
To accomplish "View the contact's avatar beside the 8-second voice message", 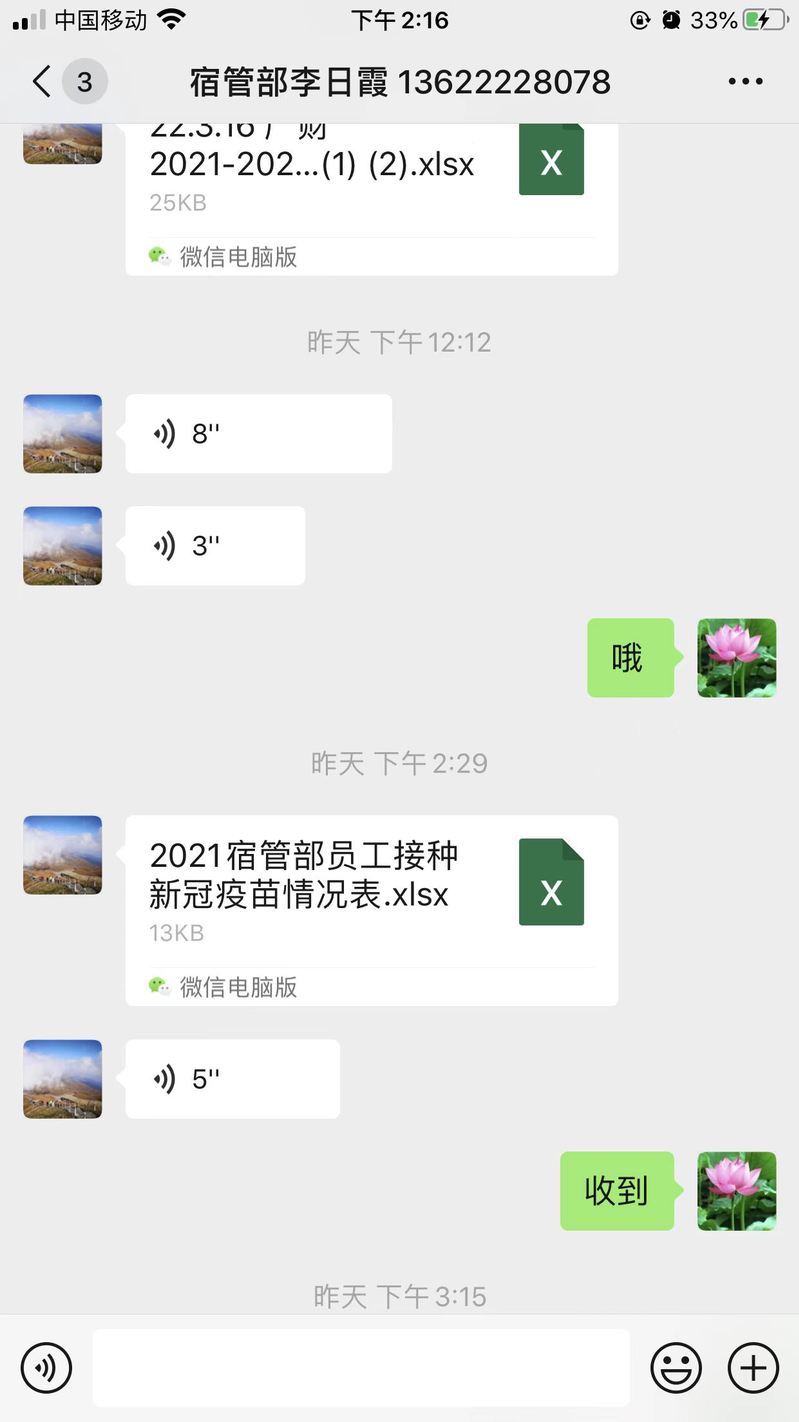I will pyautogui.click(x=63, y=434).
